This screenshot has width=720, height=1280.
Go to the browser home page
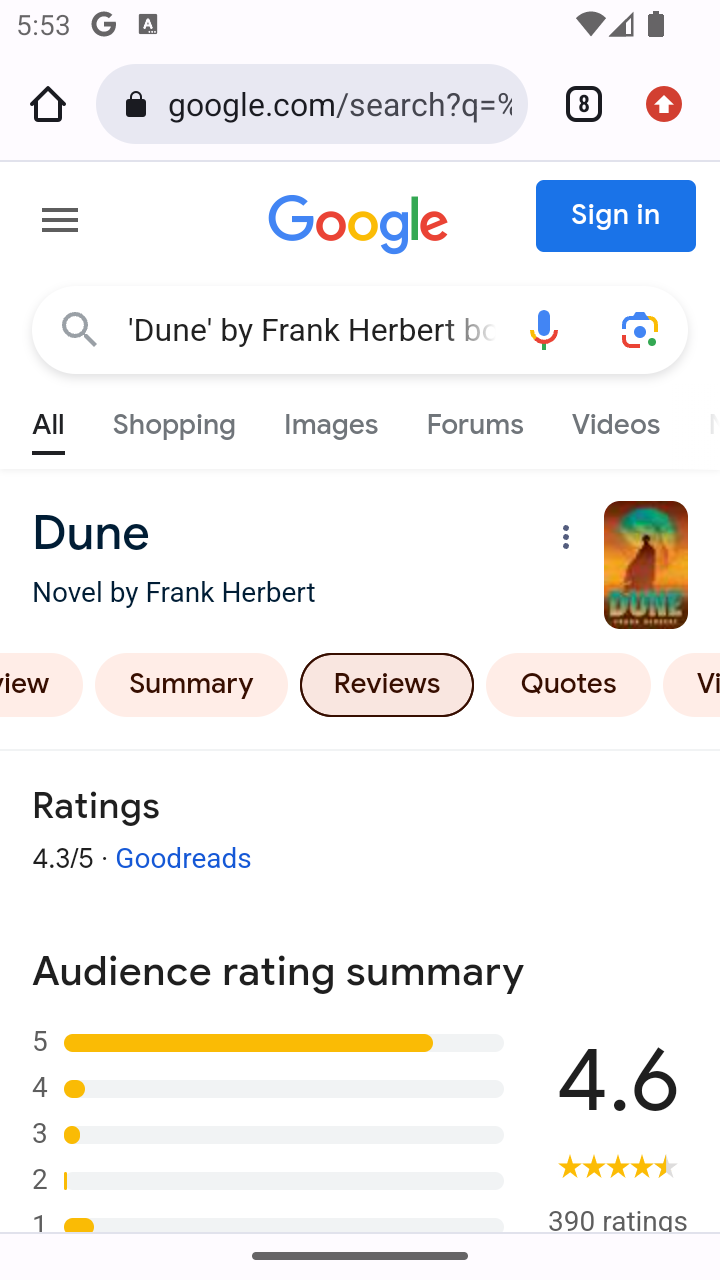(48, 104)
